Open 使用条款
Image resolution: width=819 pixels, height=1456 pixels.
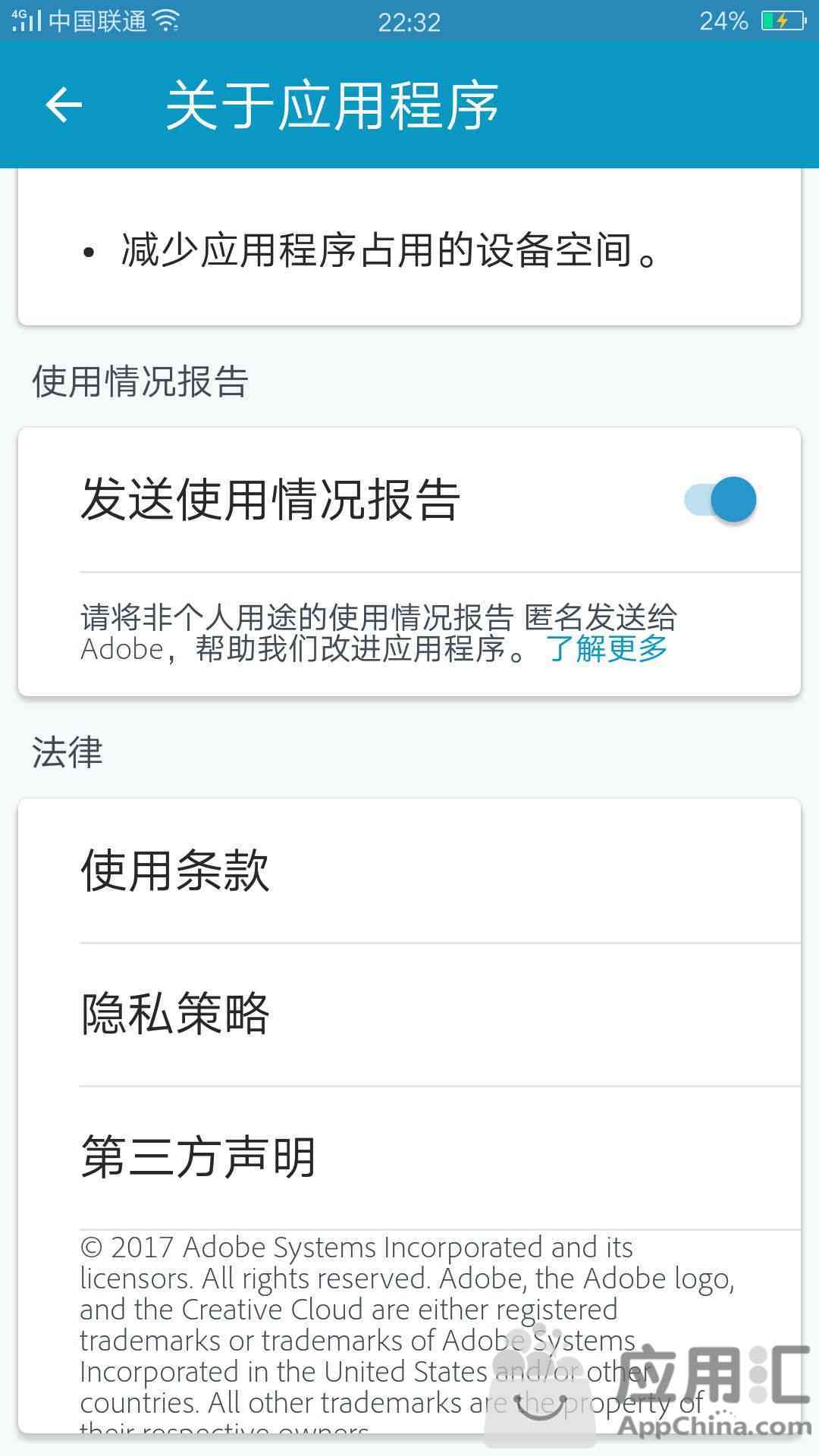pos(409,871)
